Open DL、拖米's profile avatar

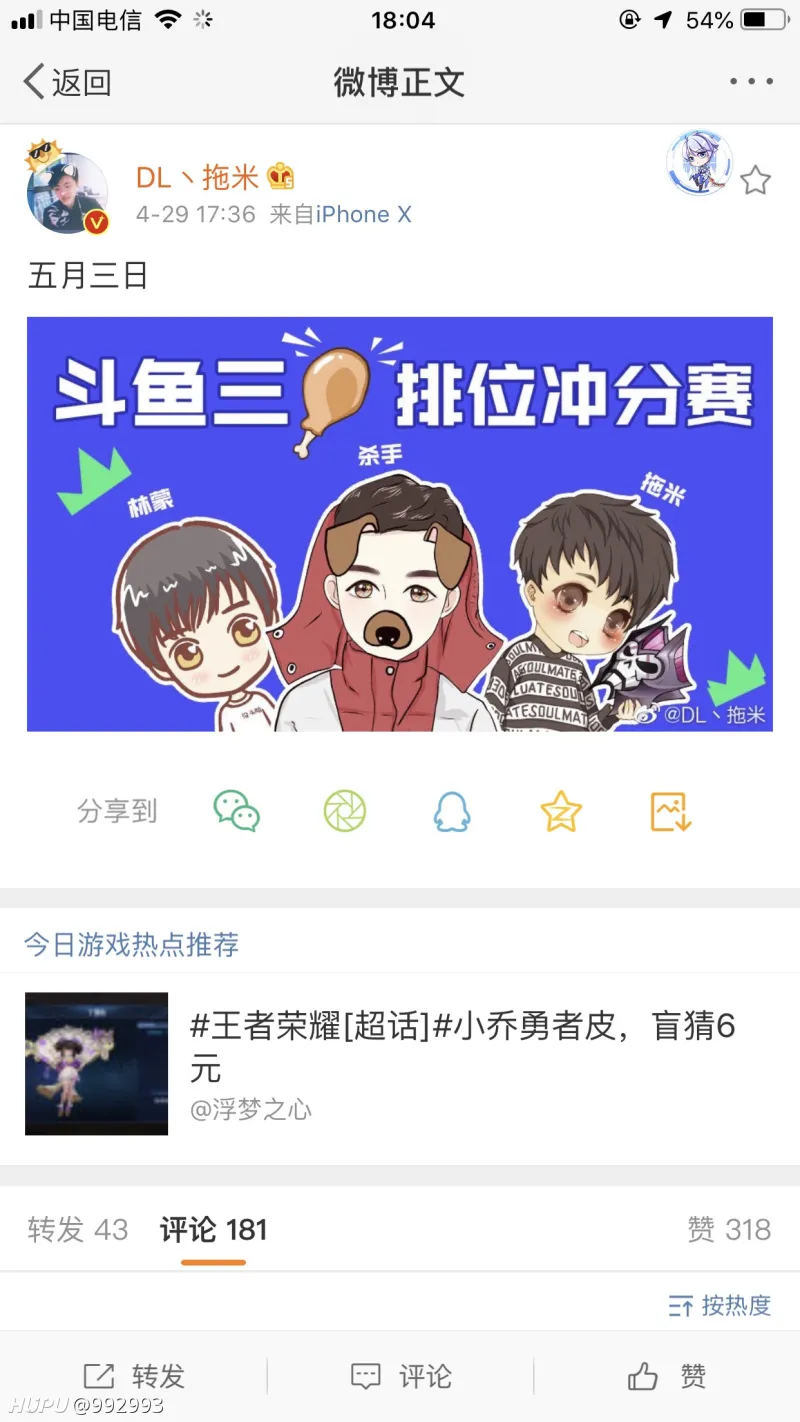tap(68, 191)
